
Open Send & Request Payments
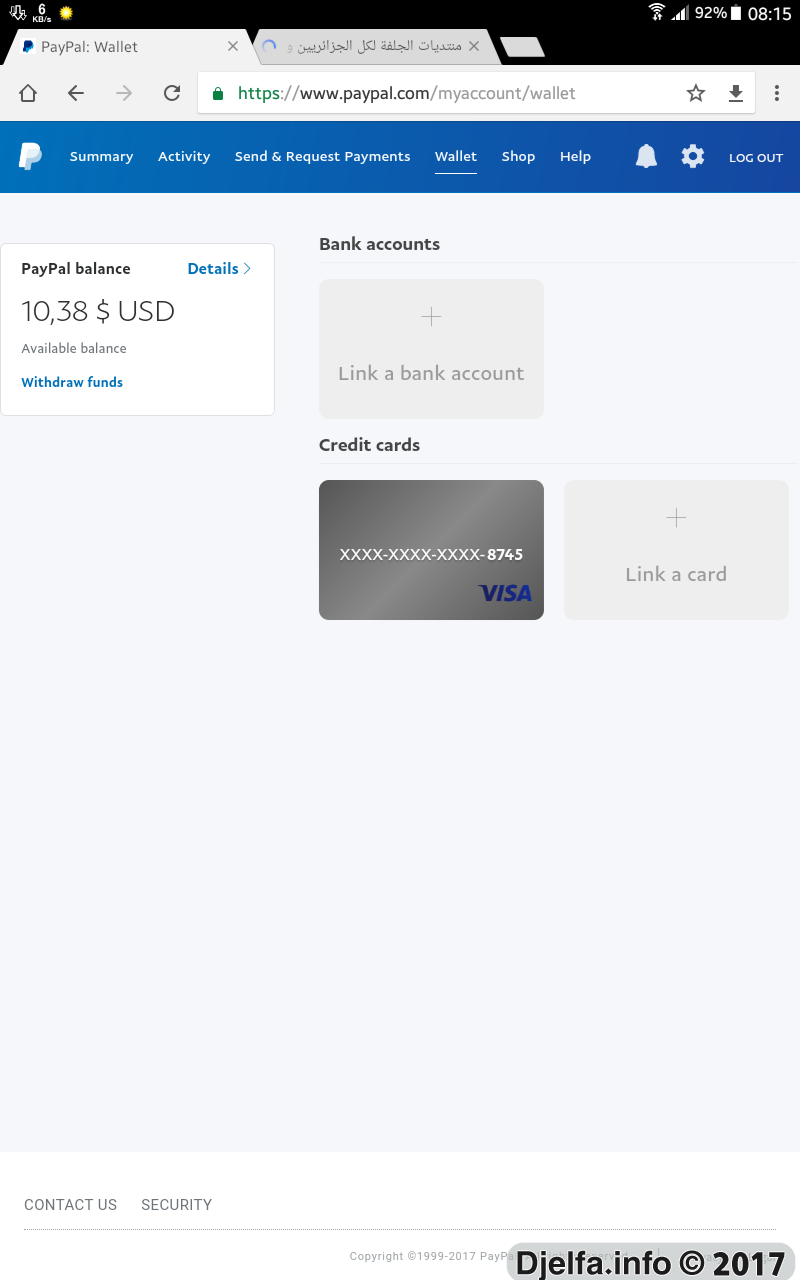(322, 156)
